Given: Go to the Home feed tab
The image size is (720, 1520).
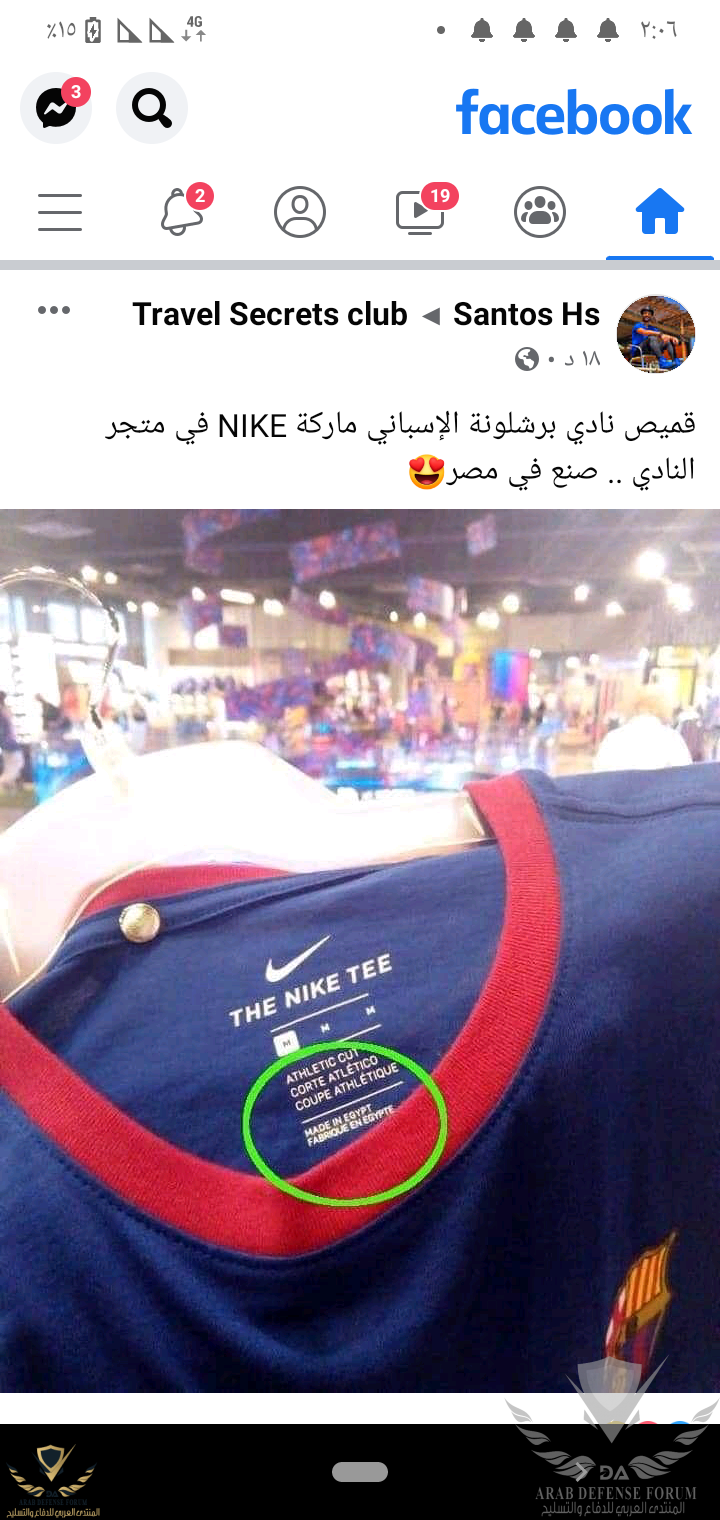Looking at the screenshot, I should (660, 212).
